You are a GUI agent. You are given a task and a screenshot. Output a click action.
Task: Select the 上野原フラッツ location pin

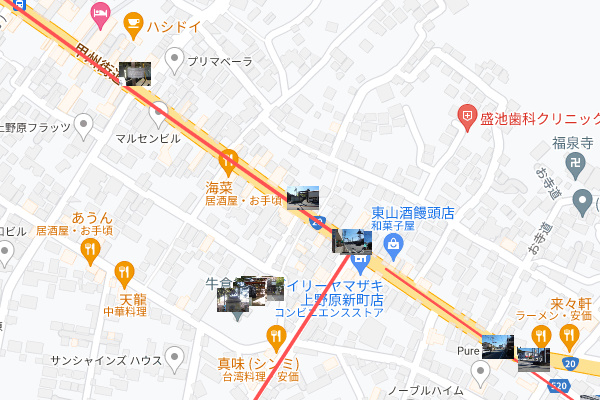click(x=84, y=125)
